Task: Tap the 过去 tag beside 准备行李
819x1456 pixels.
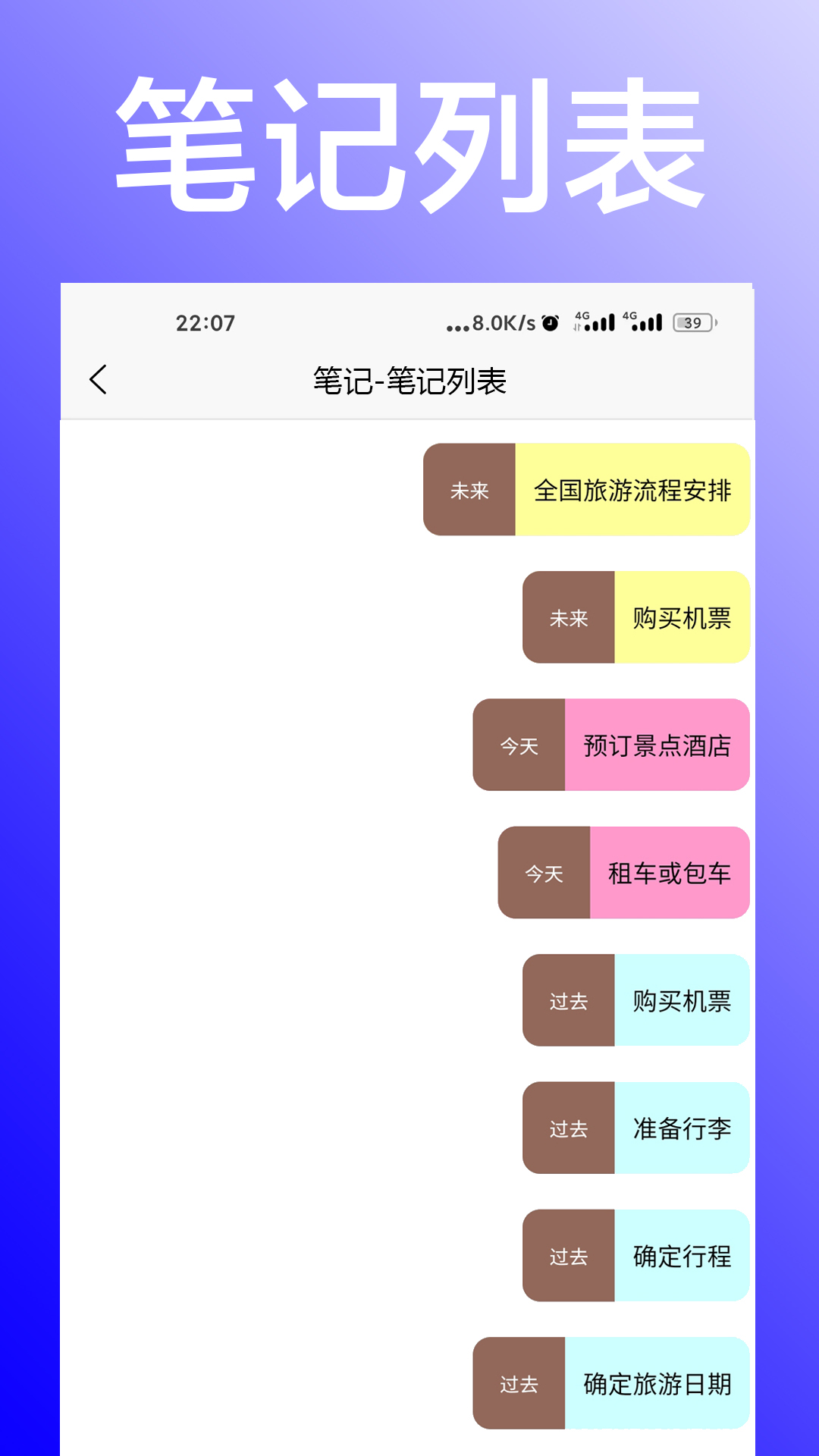Action: pyautogui.click(x=567, y=1128)
